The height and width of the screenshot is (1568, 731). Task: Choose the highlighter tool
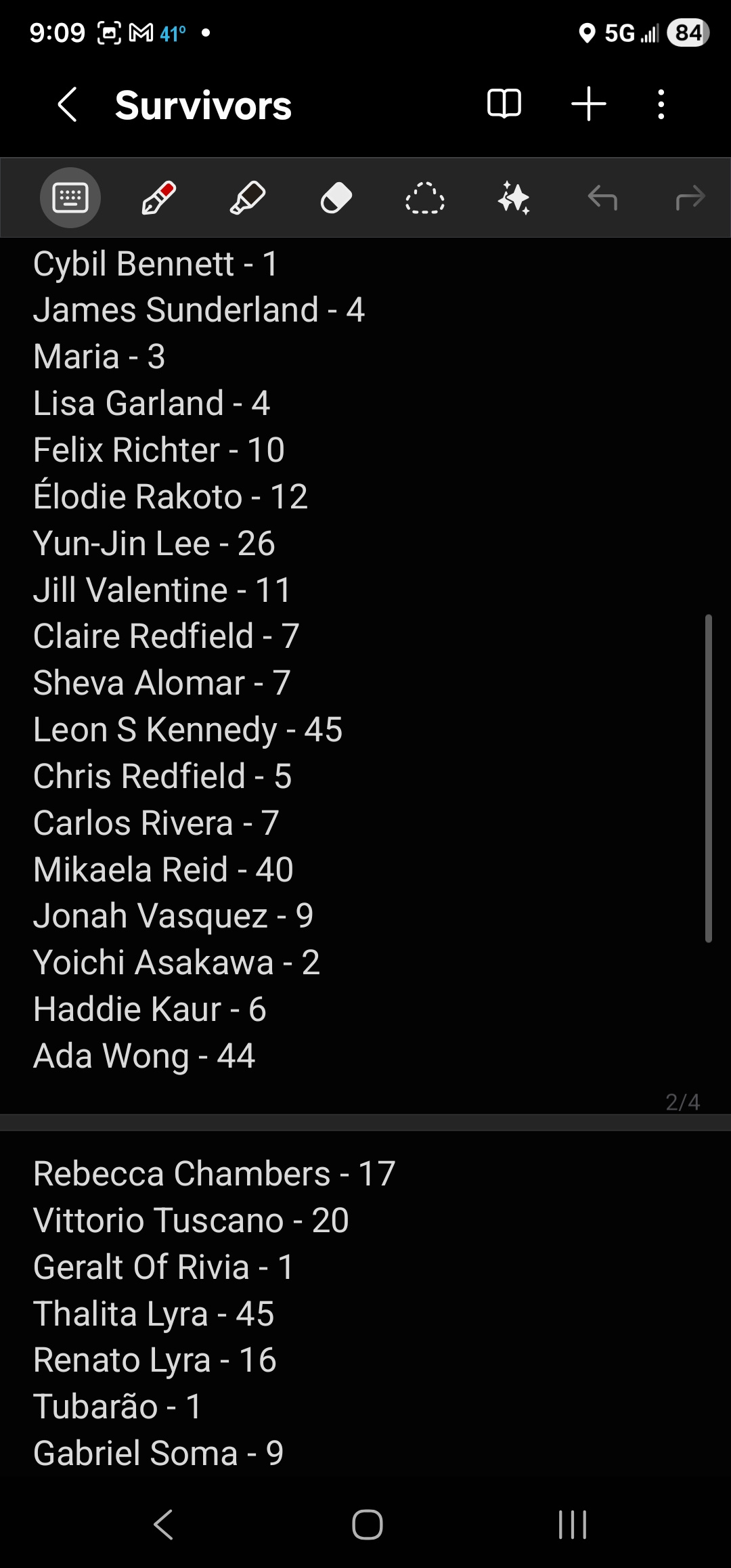pyautogui.click(x=248, y=198)
